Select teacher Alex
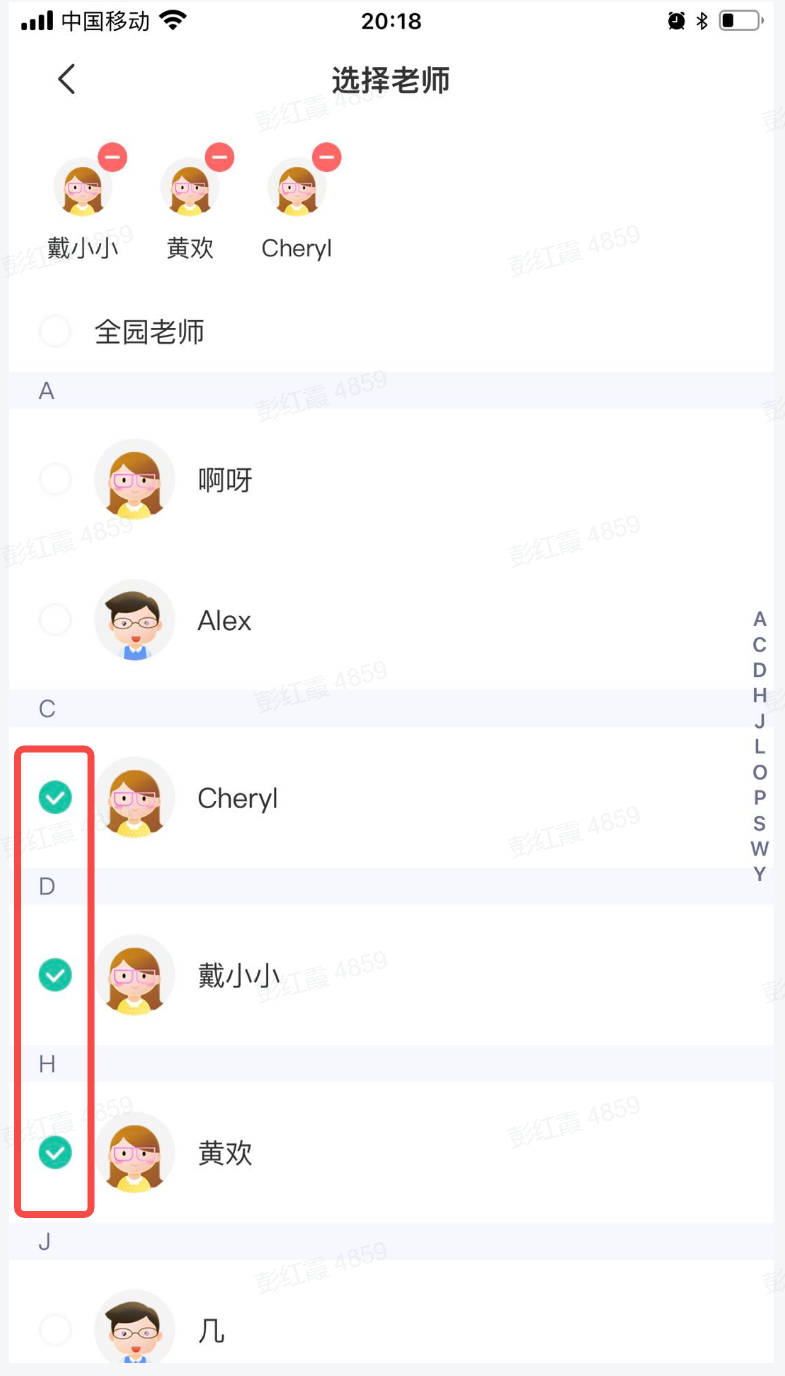 point(55,620)
